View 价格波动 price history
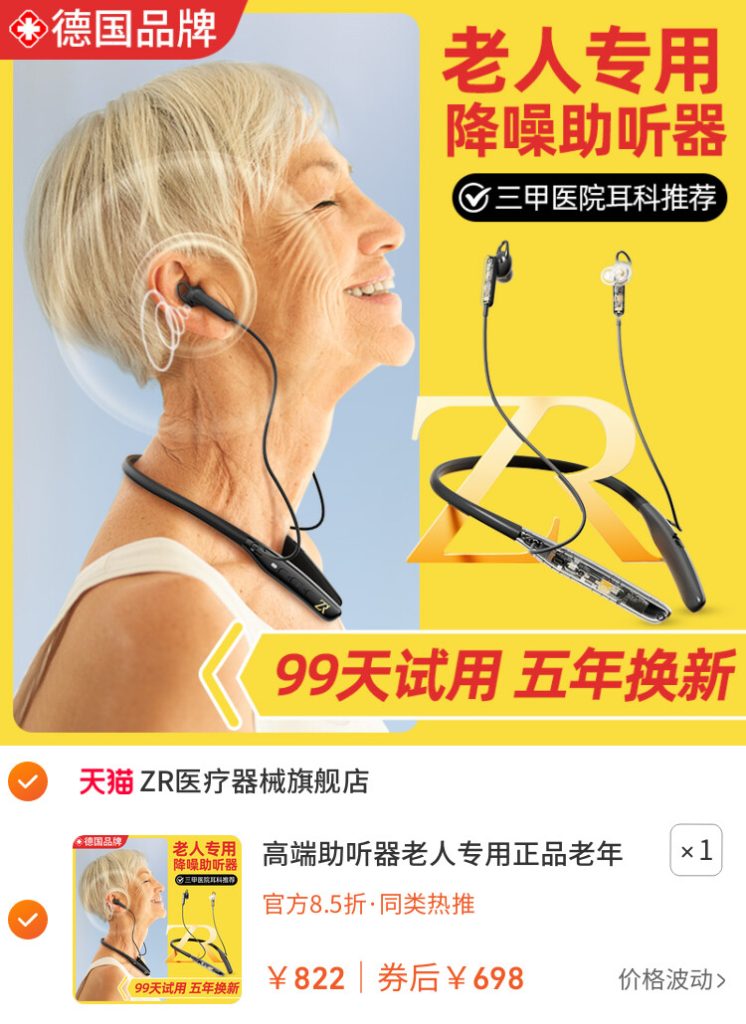Image resolution: width=746 pixels, height=1024 pixels. 672,978
